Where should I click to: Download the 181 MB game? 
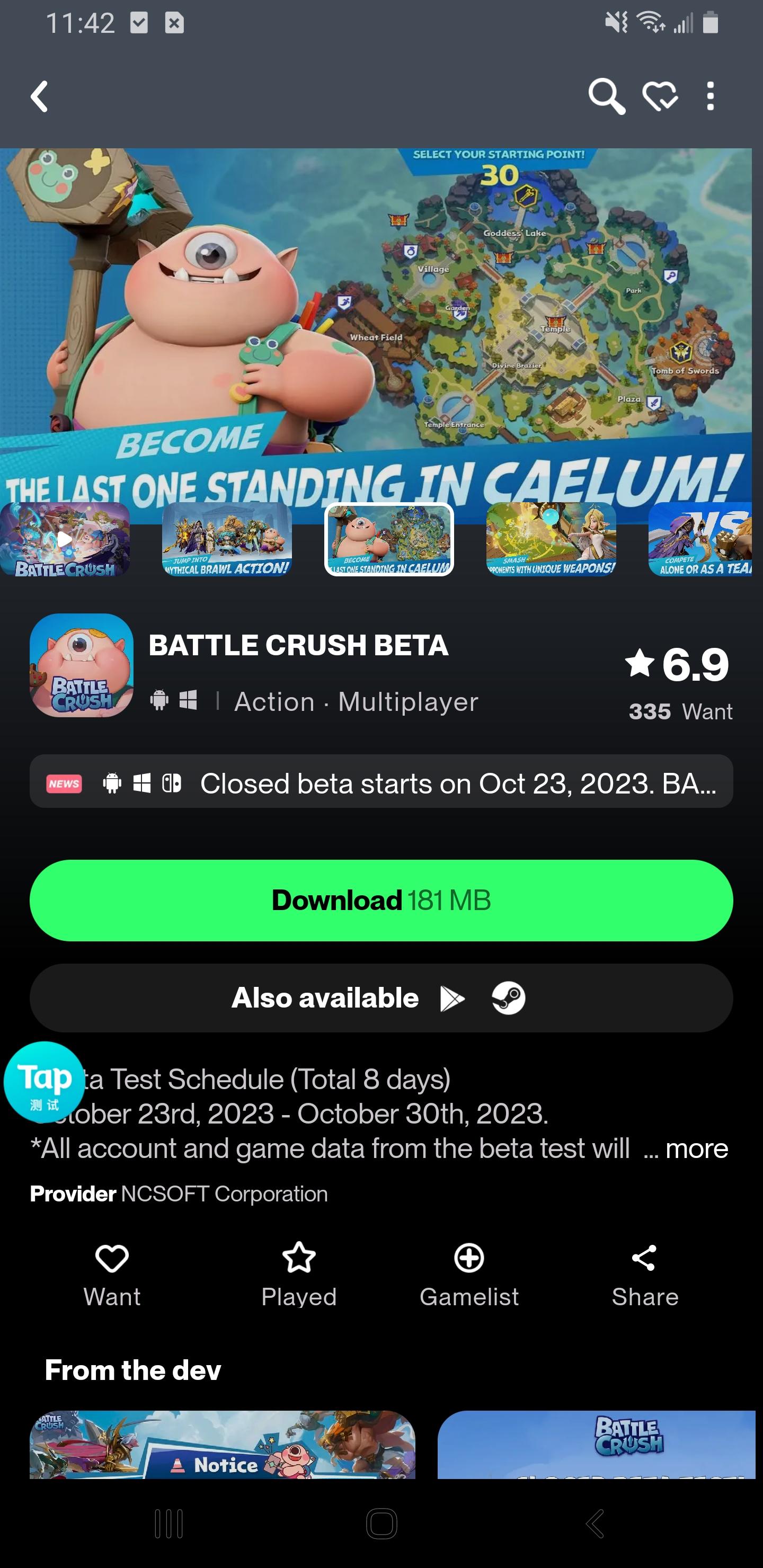click(x=381, y=900)
